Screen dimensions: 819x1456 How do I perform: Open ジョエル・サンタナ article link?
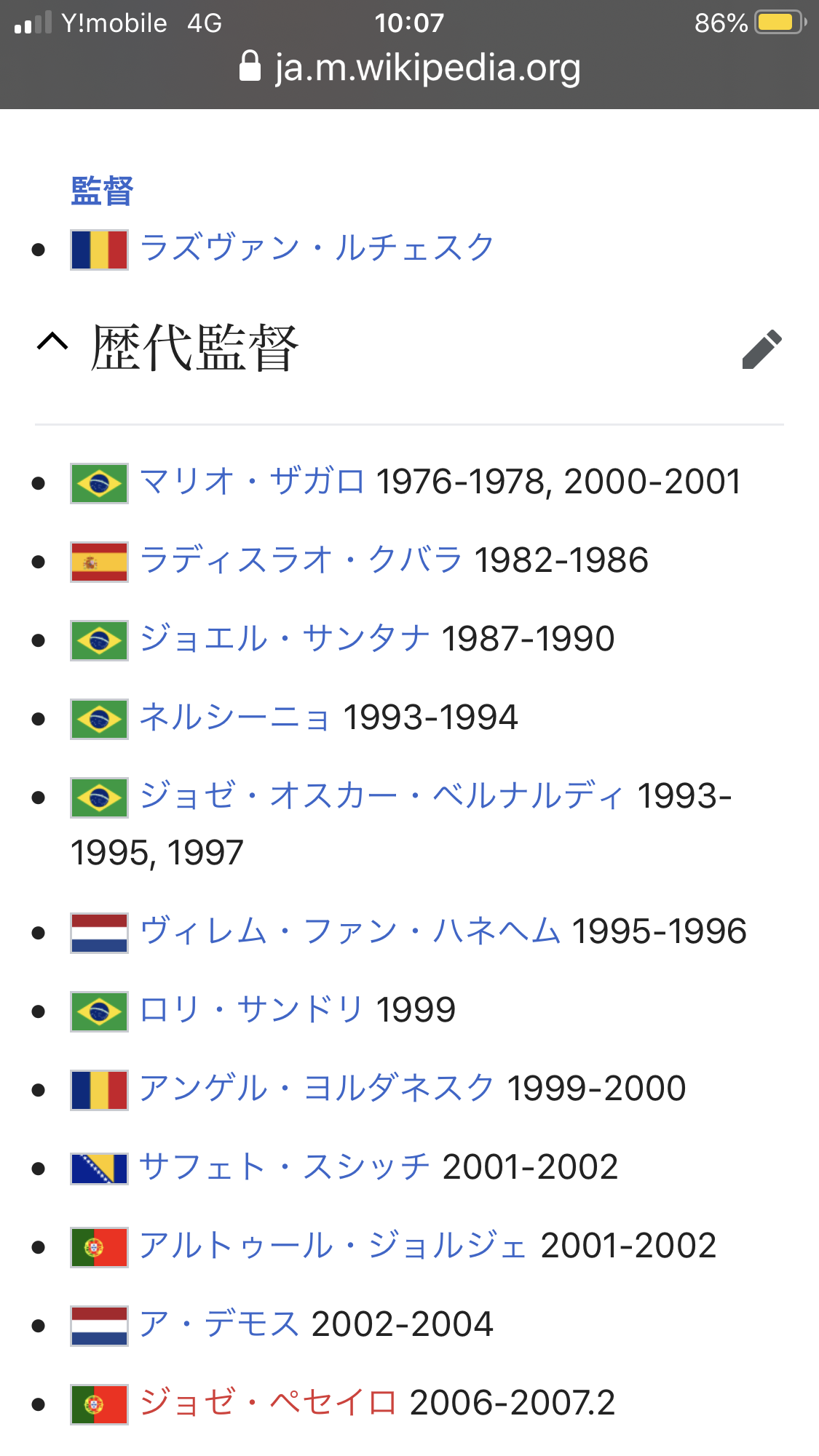pyautogui.click(x=285, y=640)
